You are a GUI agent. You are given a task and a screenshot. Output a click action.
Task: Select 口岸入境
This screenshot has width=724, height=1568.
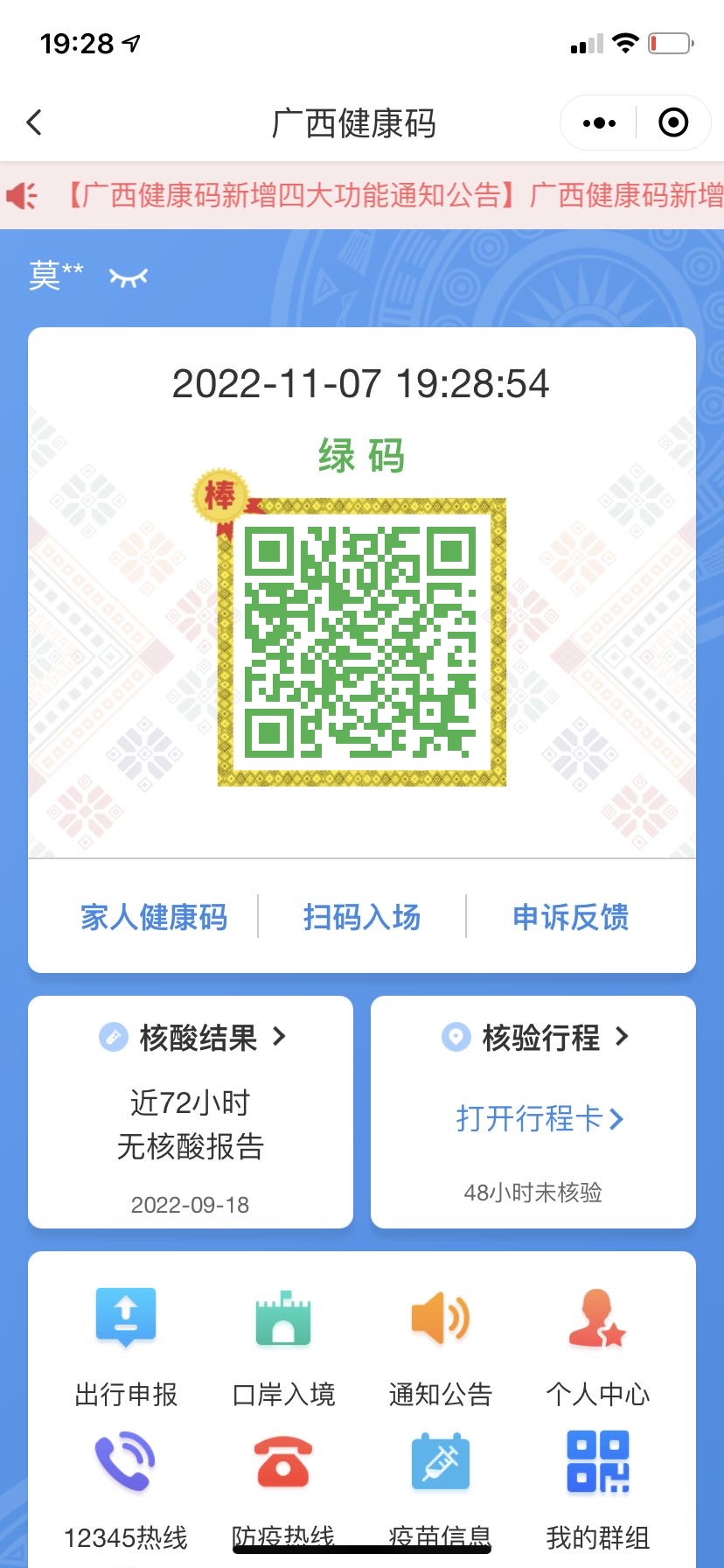(283, 1343)
